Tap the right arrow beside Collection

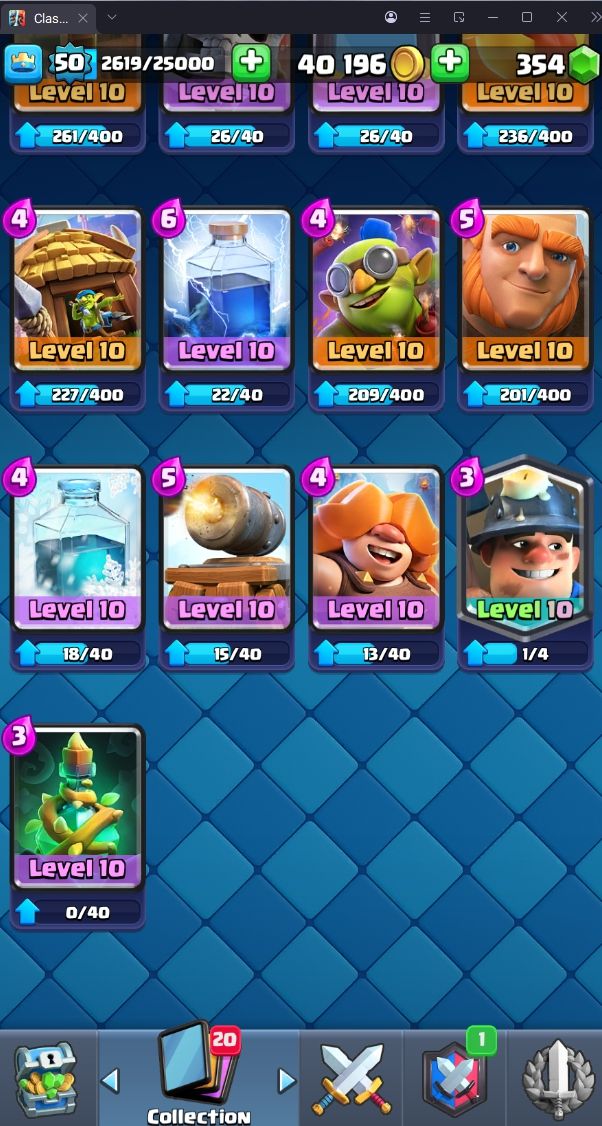click(x=287, y=1080)
